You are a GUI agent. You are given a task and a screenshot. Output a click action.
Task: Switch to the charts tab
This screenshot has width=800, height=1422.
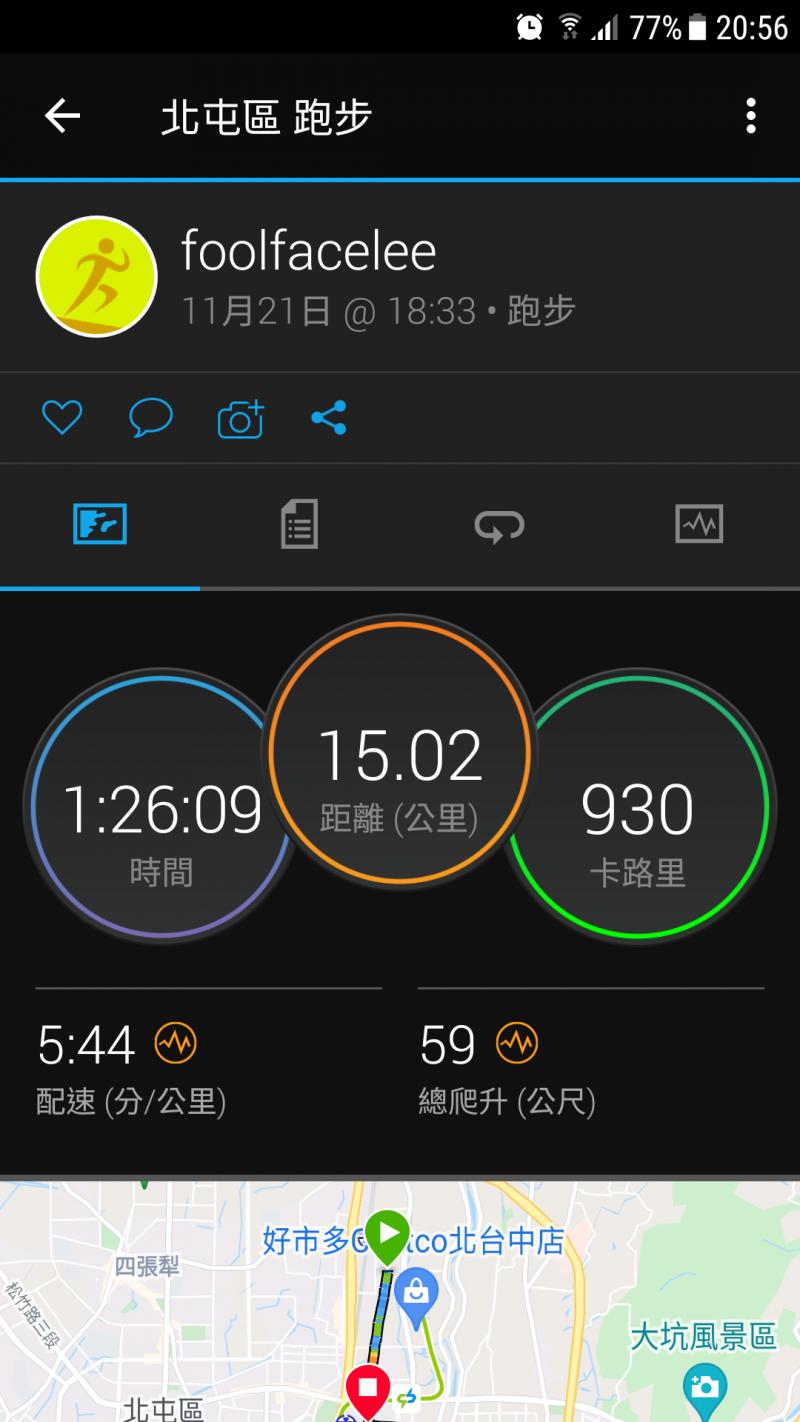(x=699, y=524)
